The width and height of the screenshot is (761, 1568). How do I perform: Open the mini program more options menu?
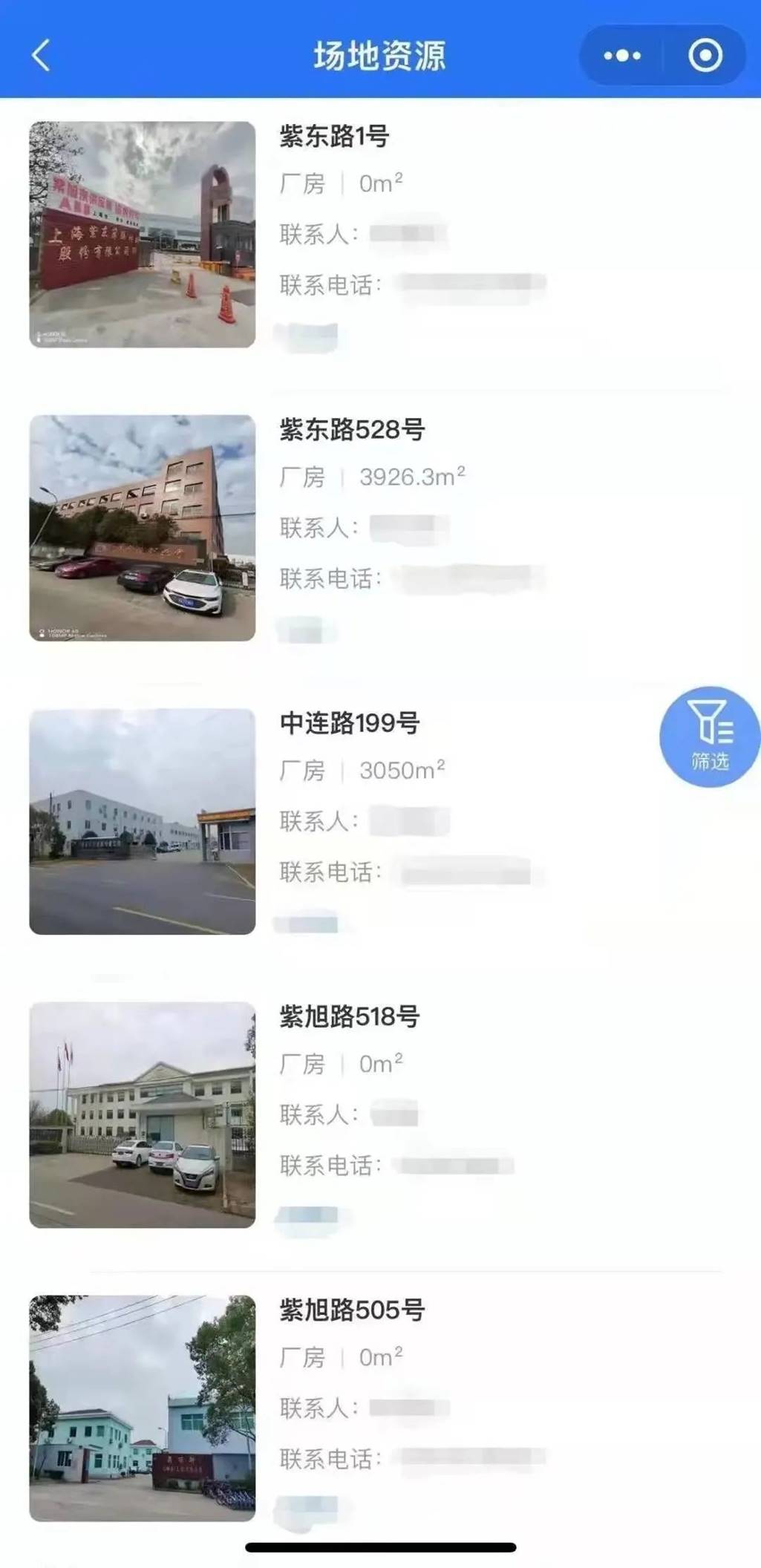tap(622, 56)
